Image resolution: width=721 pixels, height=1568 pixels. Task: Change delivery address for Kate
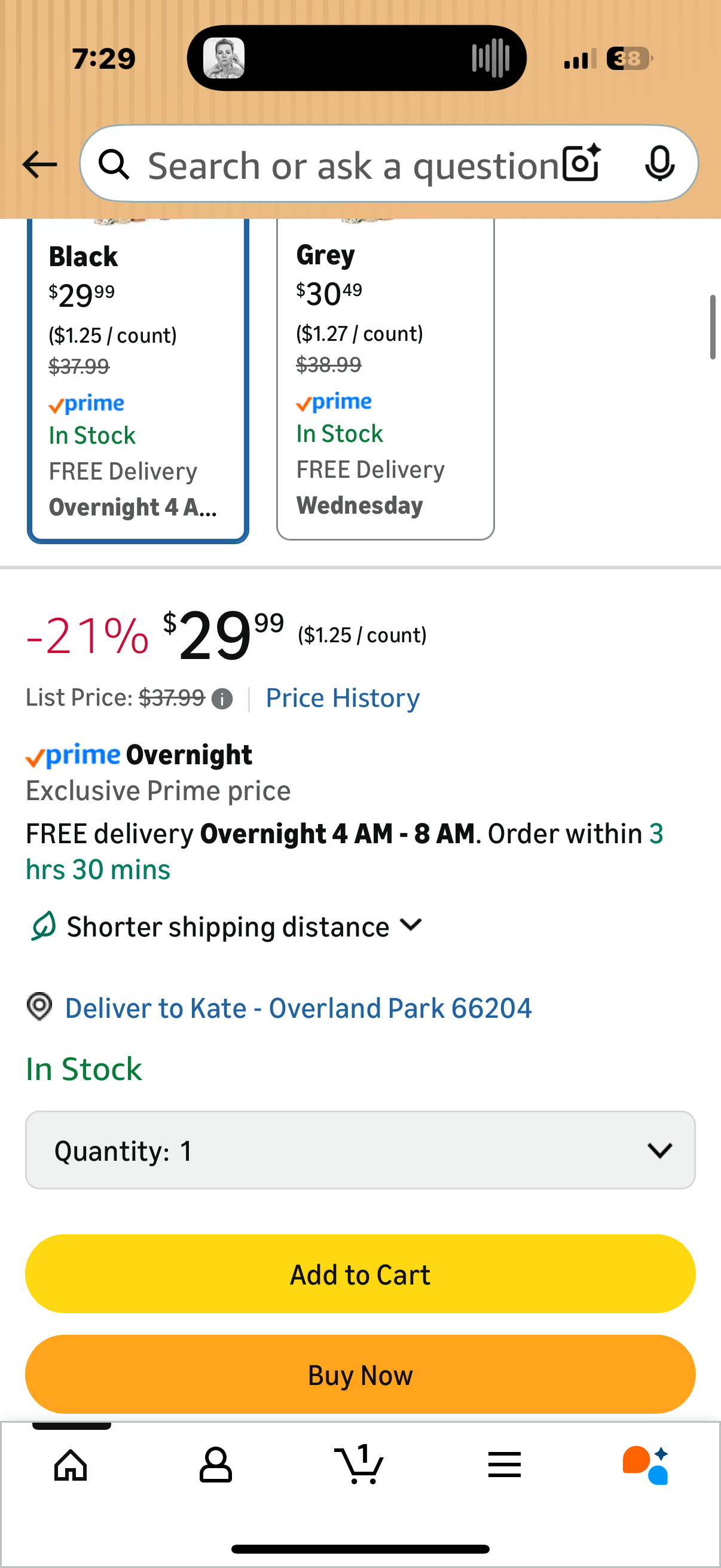298,1008
